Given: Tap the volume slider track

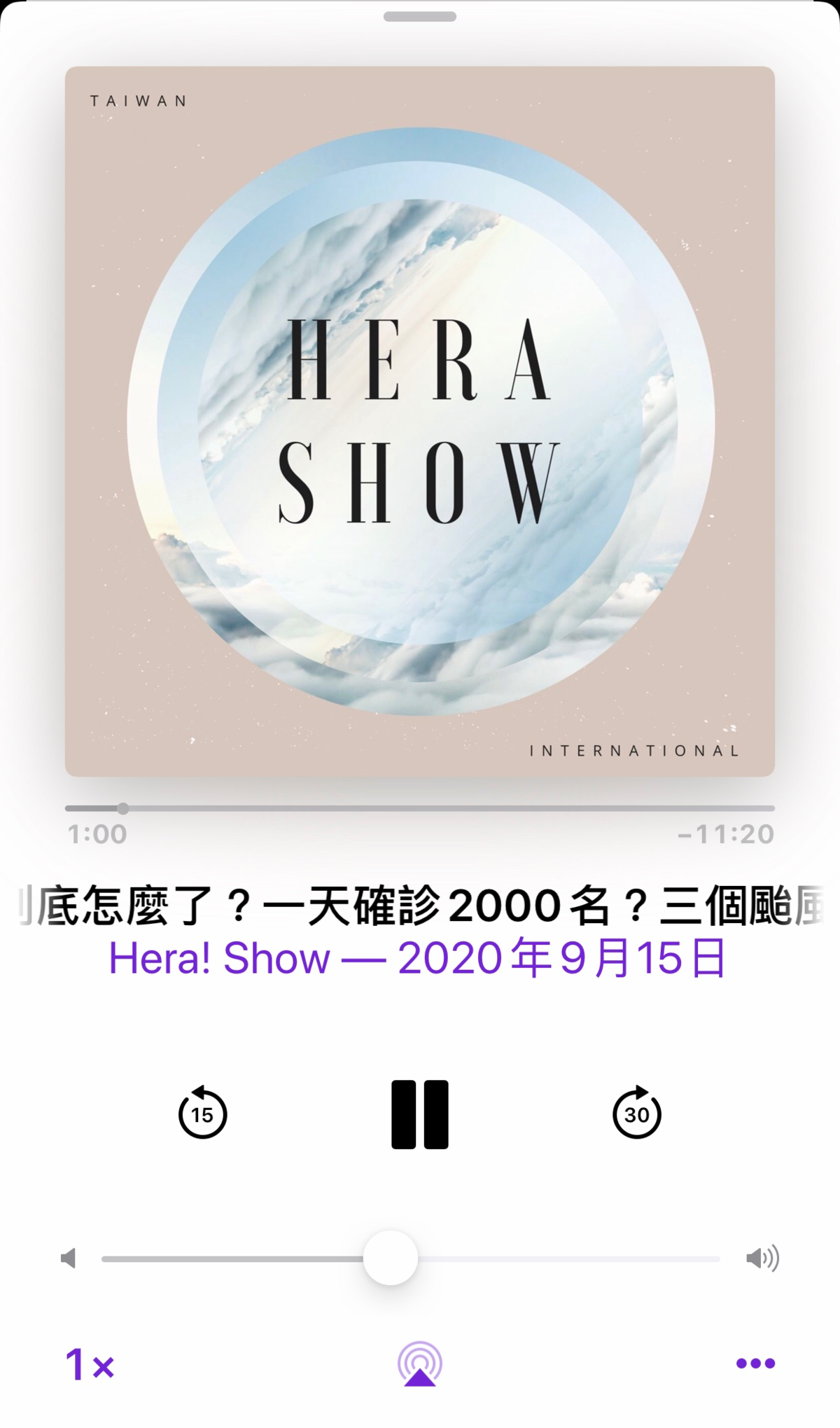Looking at the screenshot, I should (560, 1259).
